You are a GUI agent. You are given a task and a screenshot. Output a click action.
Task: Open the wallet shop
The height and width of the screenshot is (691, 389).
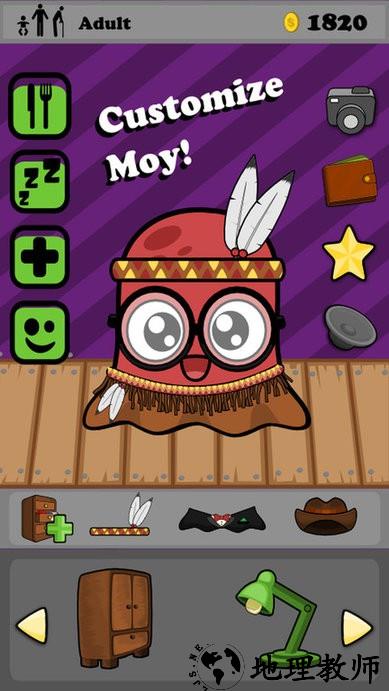coord(349,181)
